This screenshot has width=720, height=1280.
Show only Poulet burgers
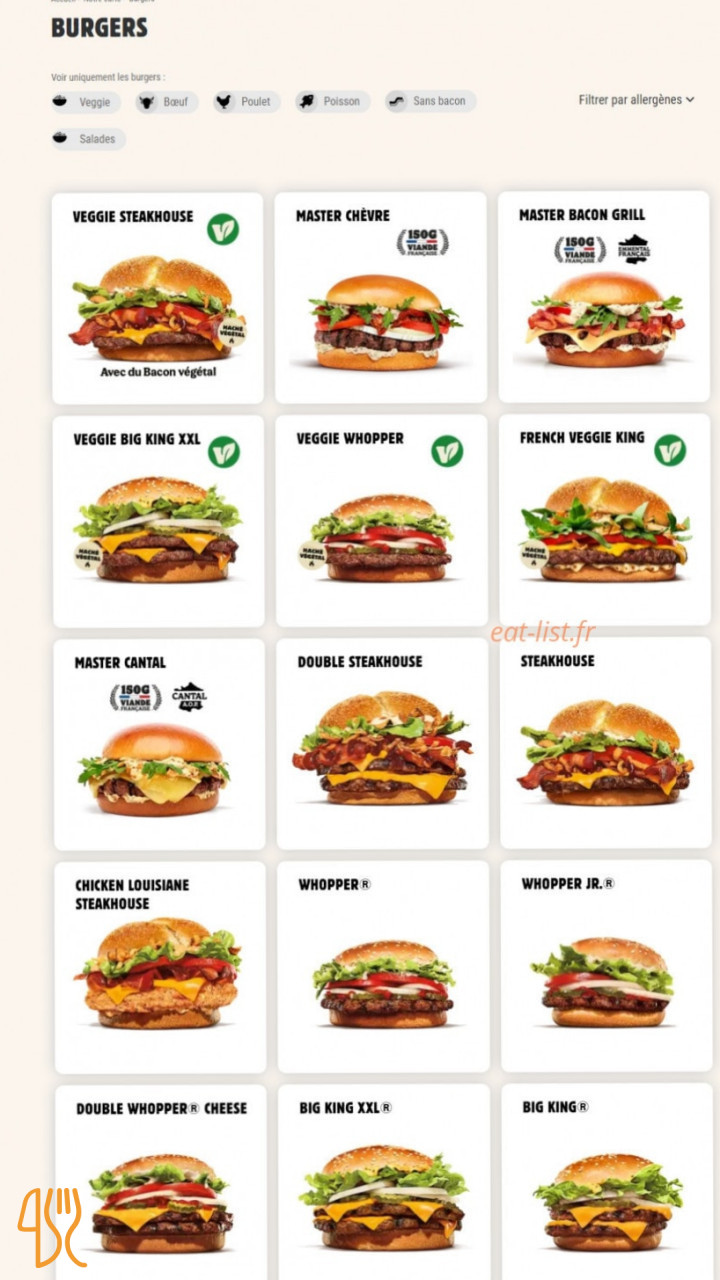[x=246, y=102]
